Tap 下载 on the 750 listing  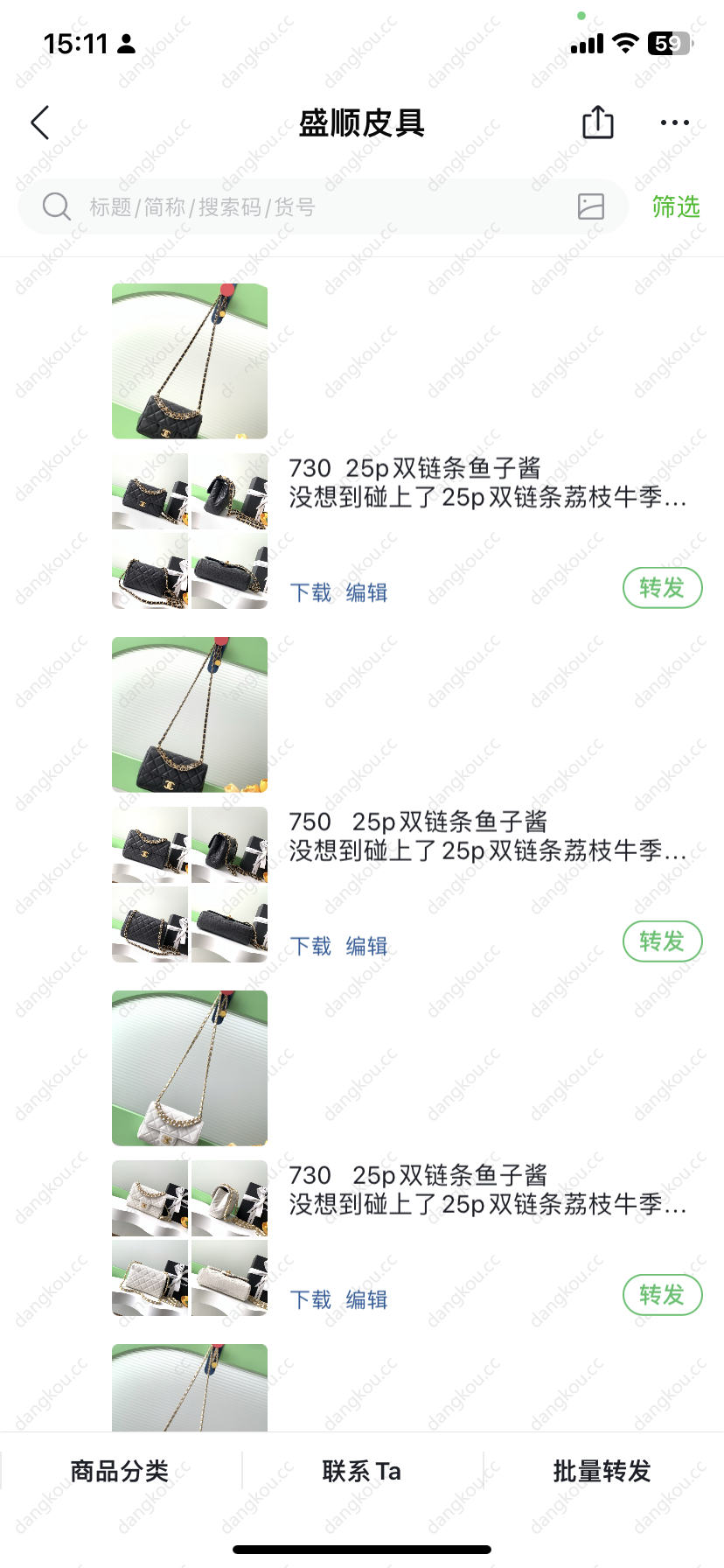(311, 946)
